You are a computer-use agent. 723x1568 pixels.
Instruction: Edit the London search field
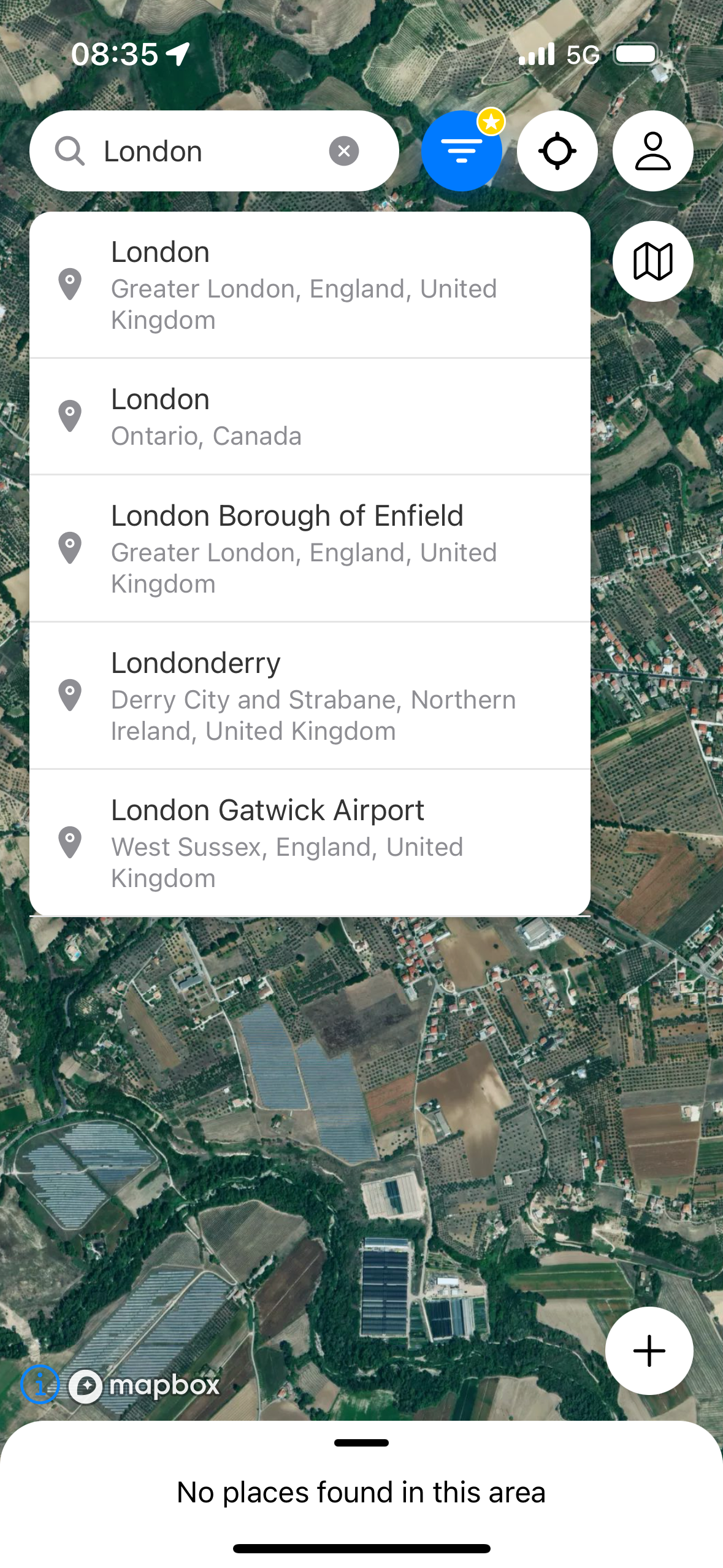[208, 151]
